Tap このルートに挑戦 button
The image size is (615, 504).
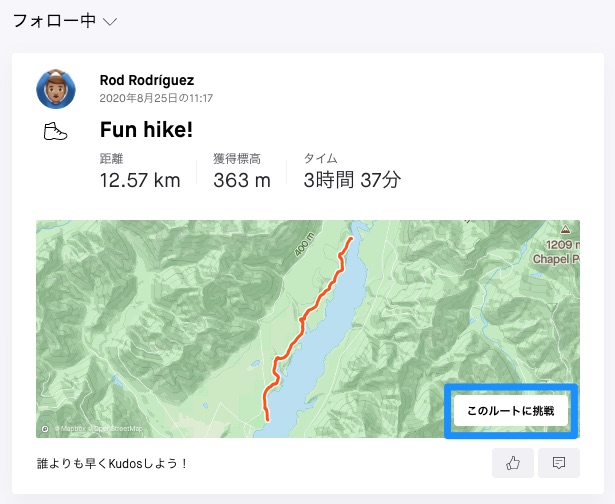point(511,410)
